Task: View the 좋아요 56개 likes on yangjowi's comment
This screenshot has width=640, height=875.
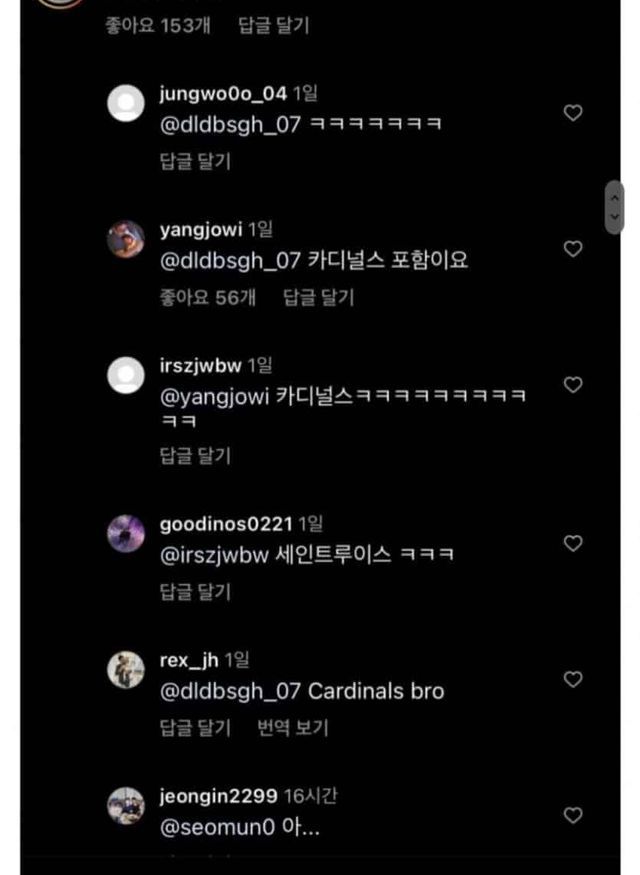Action: pos(207,297)
